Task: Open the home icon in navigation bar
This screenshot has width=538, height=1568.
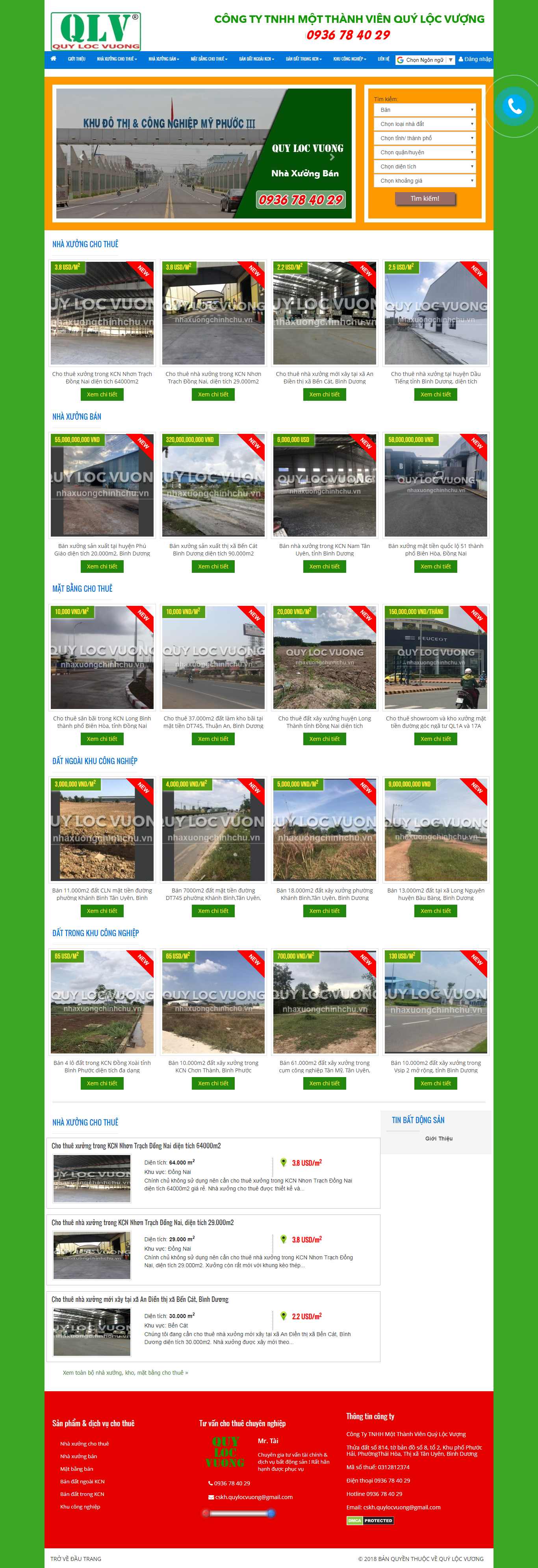Action: 54,59
